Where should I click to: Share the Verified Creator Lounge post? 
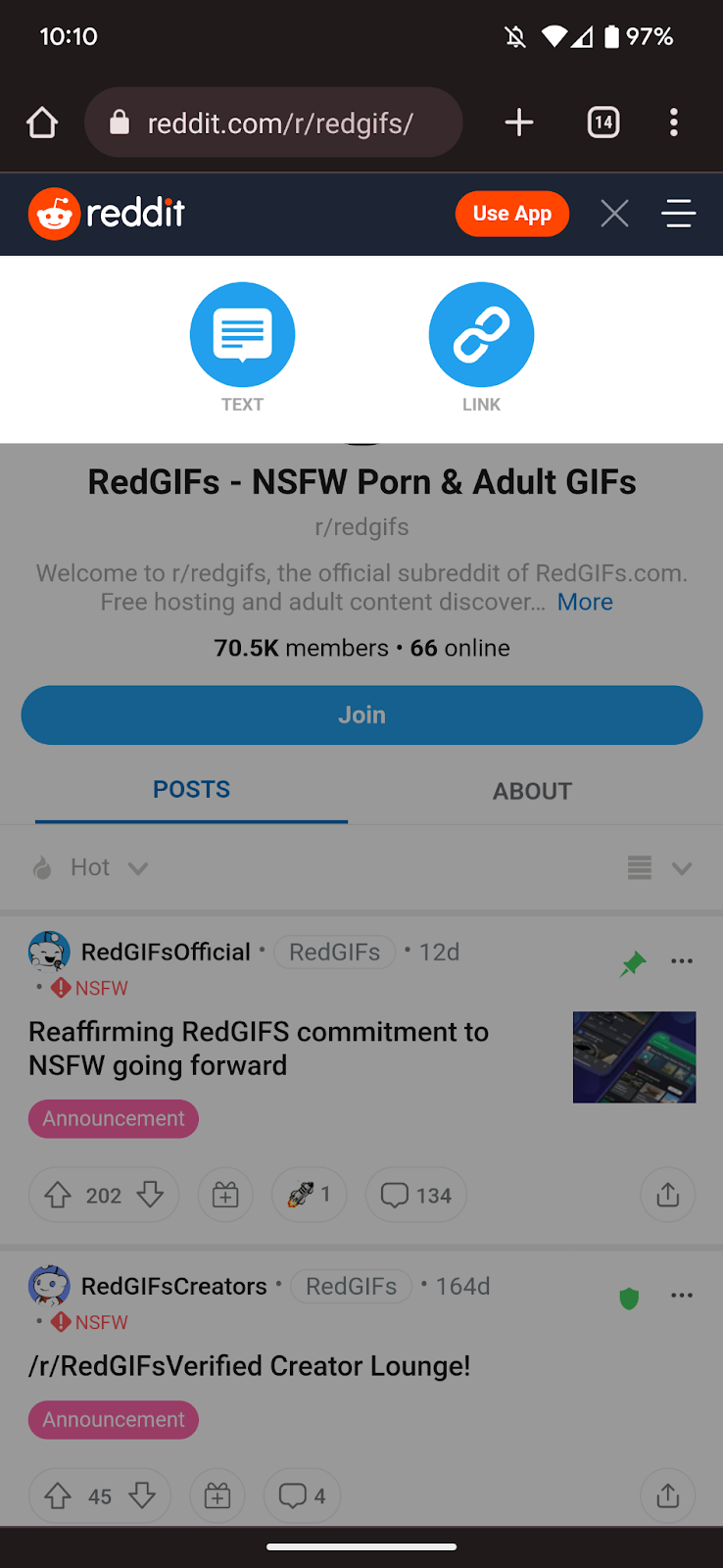click(668, 1495)
